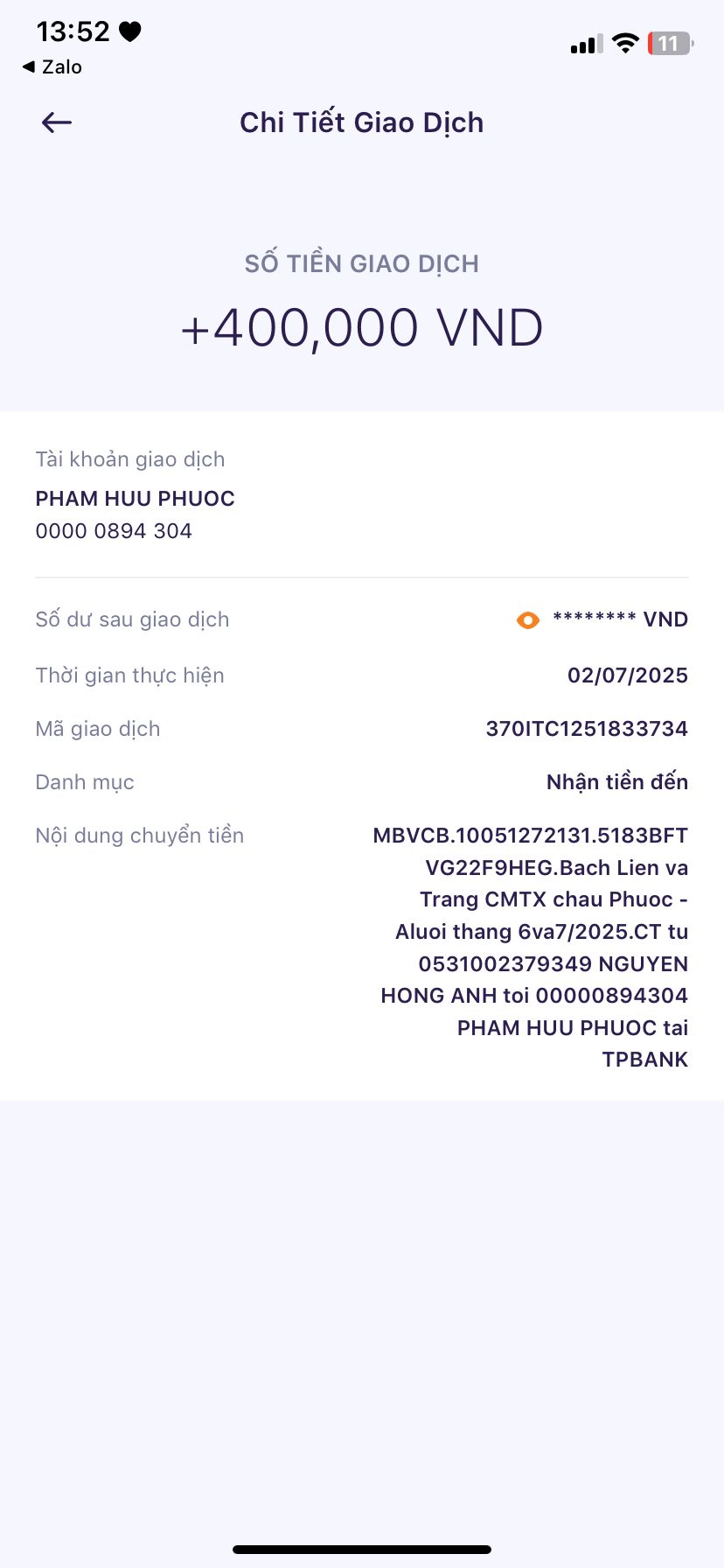
Task: Go back from Chi Tiết Giao Dịch
Action: [x=57, y=122]
